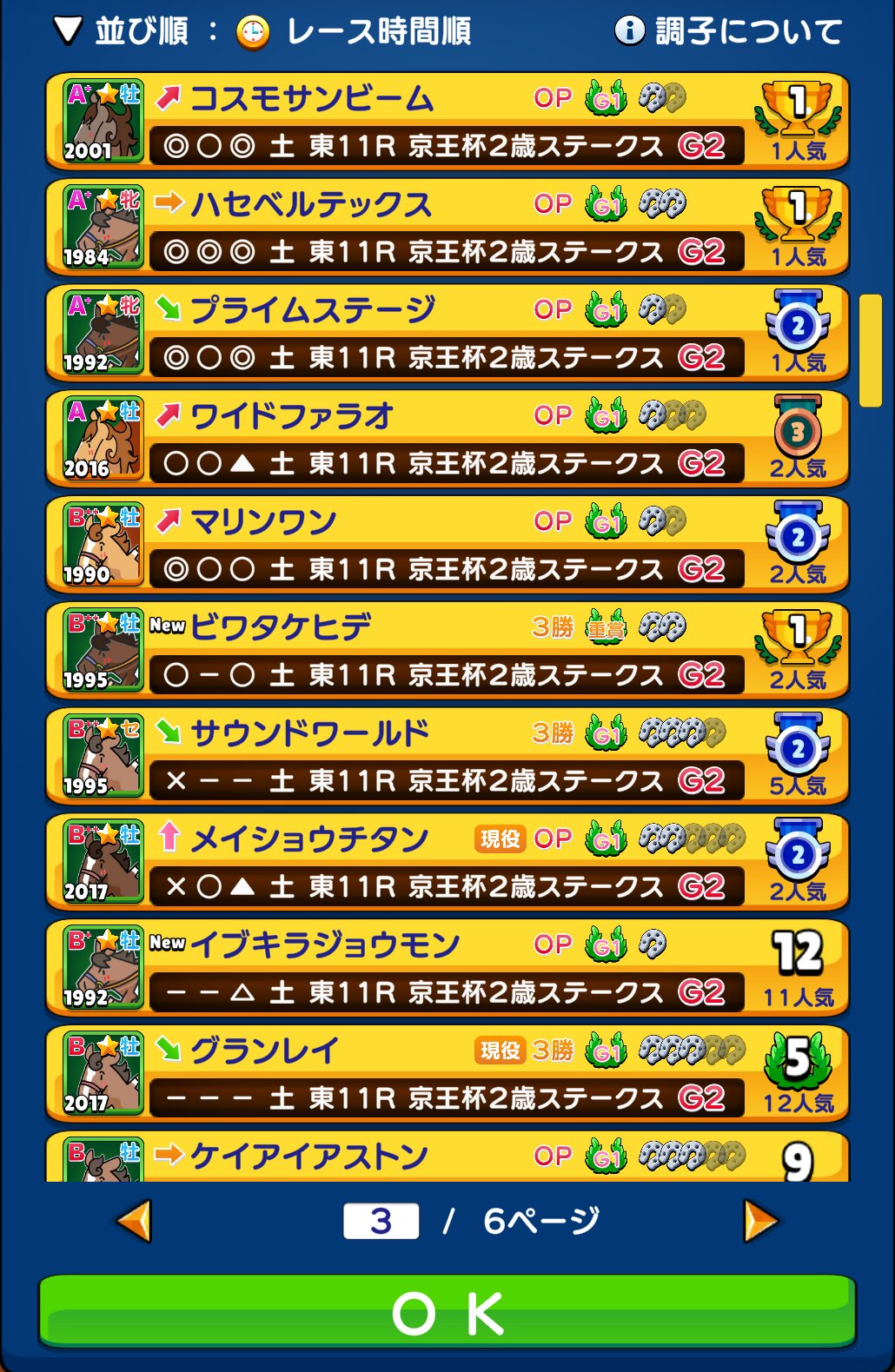The width and height of the screenshot is (895, 1372).
Task: Open the グランレイ entry
Action: 447,1075
